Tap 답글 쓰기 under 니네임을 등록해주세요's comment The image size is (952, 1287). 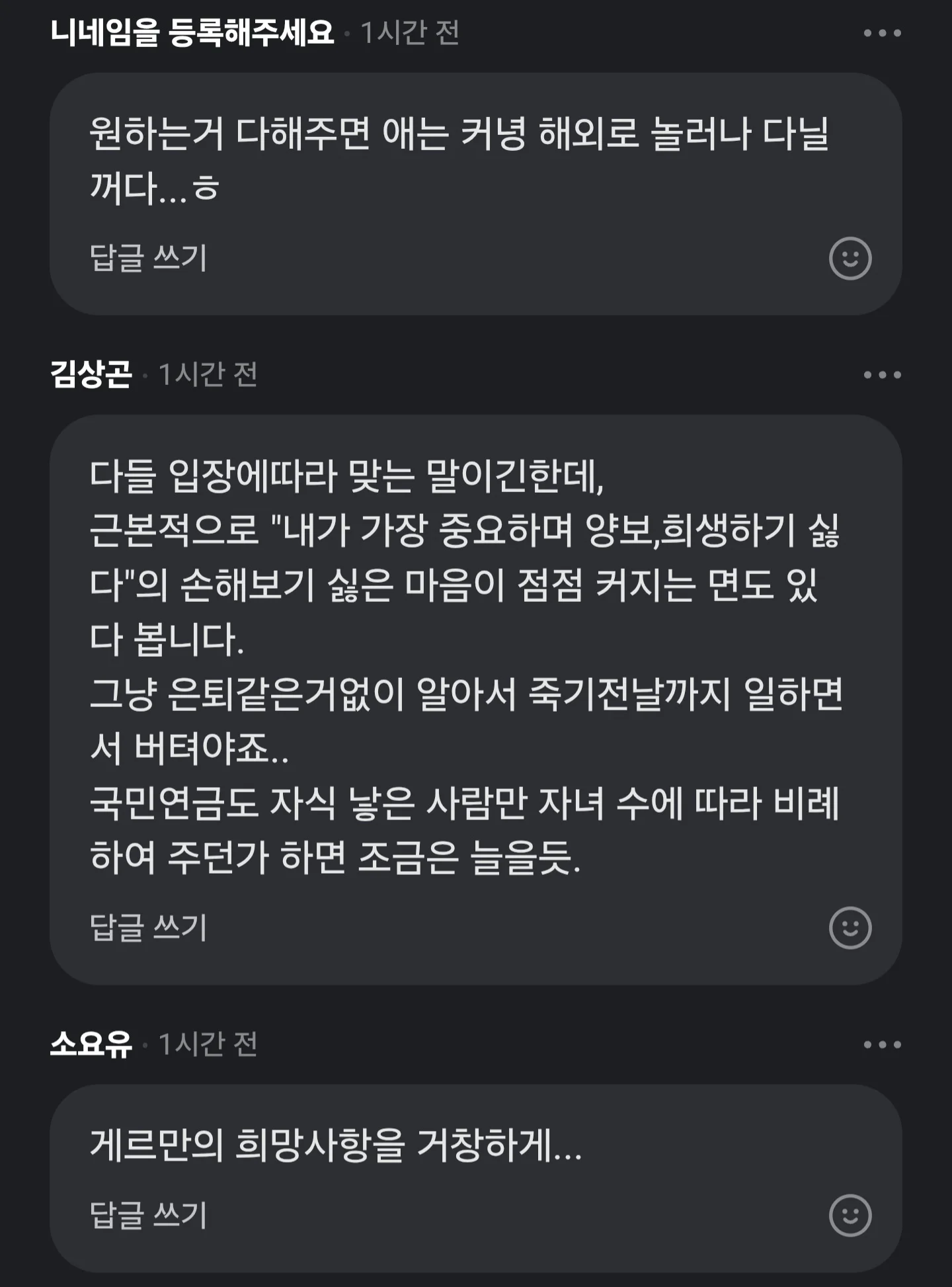coord(149,258)
